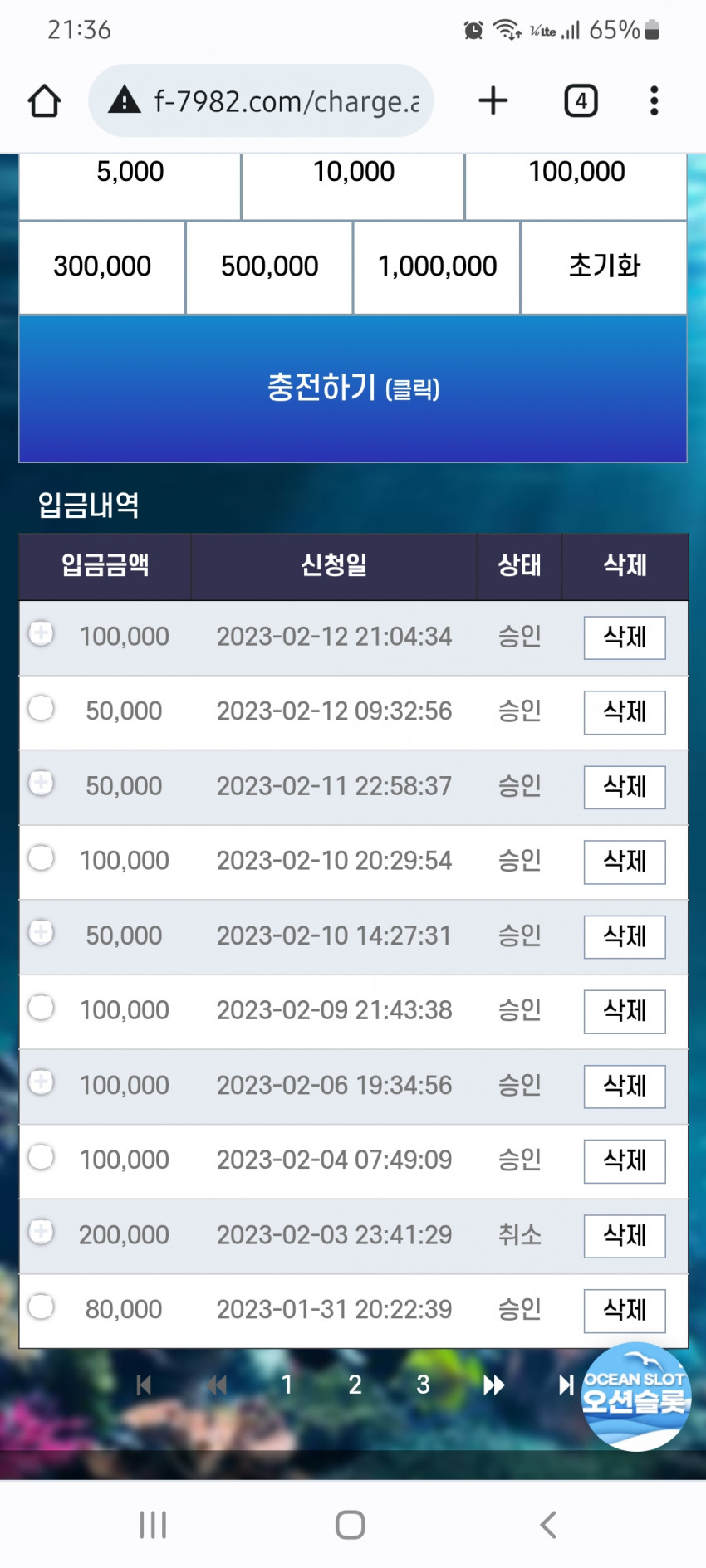Delete the deposit from 2023-02-12 21:04:34

(x=625, y=637)
